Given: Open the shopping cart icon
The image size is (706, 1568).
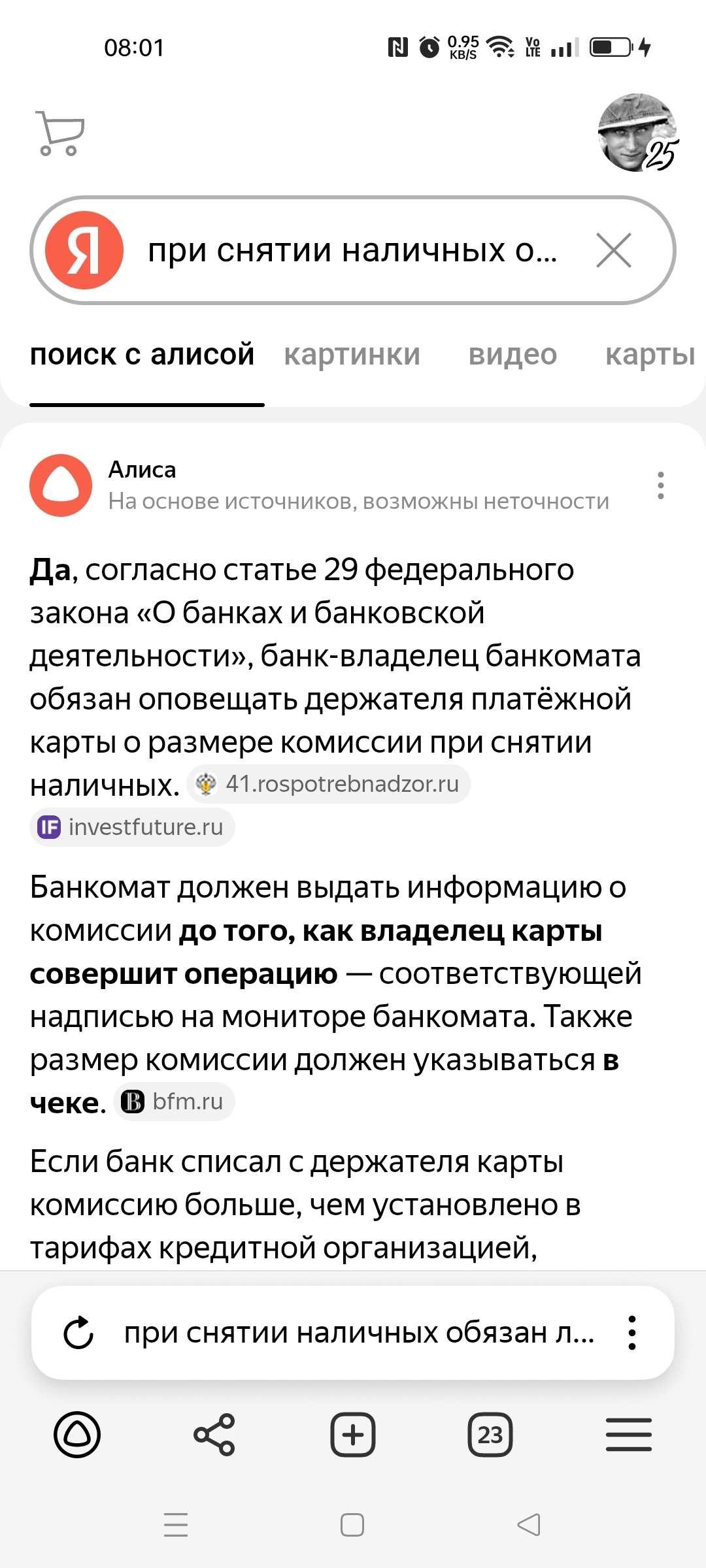Looking at the screenshot, I should [x=60, y=133].
